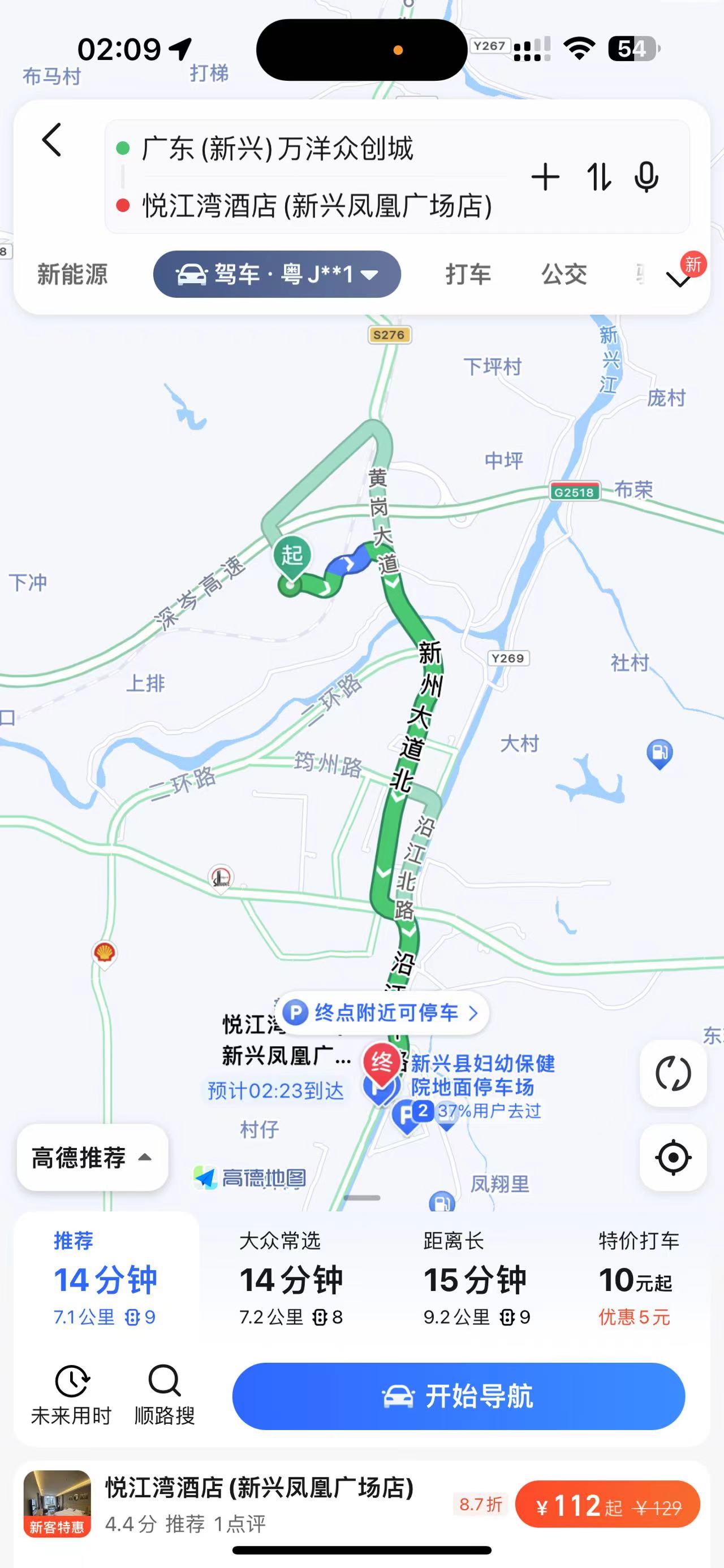
Task: Switch to the 新能源 tab
Action: coord(72,274)
